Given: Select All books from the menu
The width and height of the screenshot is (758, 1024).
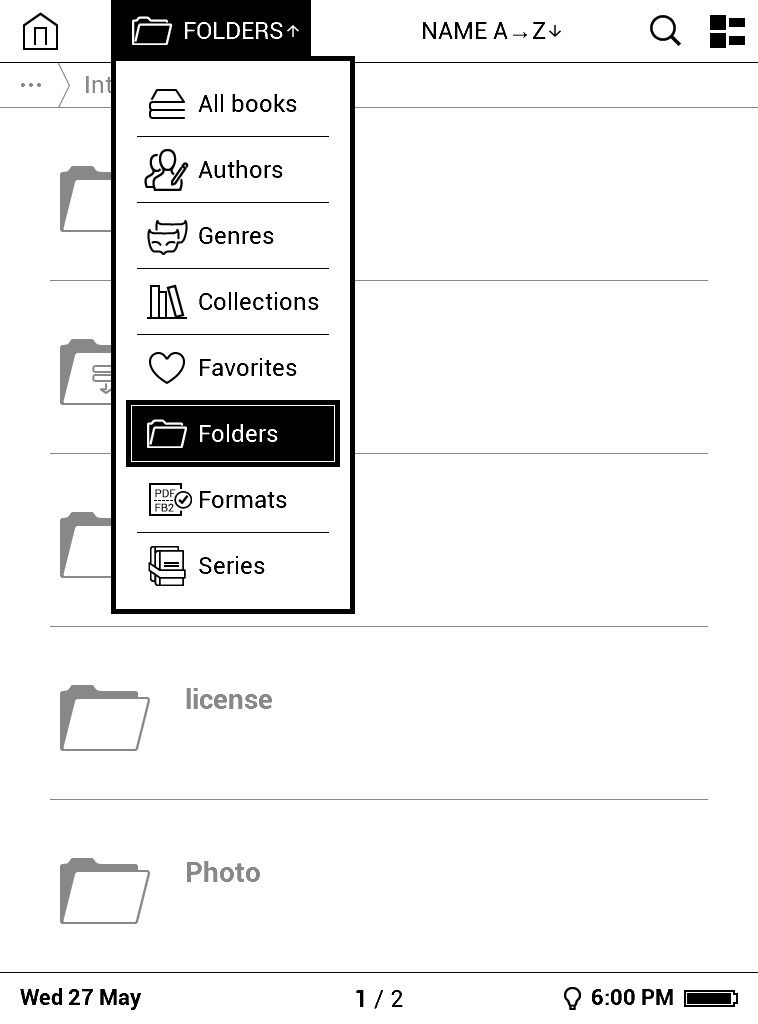Looking at the screenshot, I should [233, 104].
